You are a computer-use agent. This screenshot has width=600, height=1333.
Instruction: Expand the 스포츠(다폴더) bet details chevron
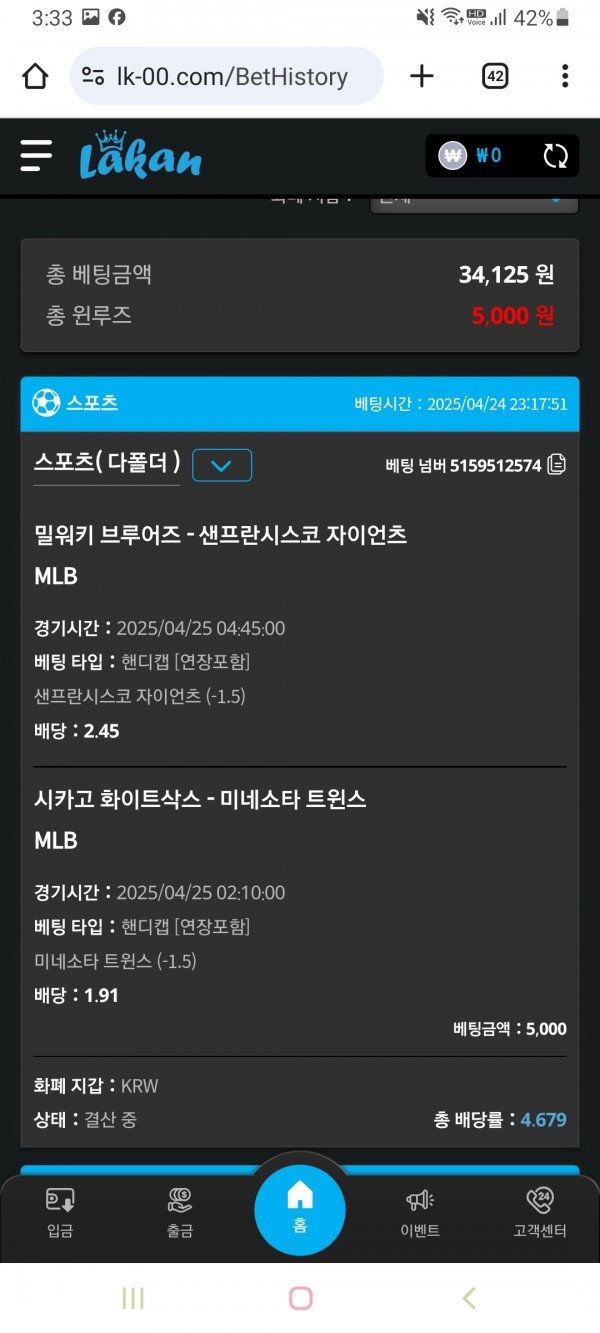click(x=222, y=465)
